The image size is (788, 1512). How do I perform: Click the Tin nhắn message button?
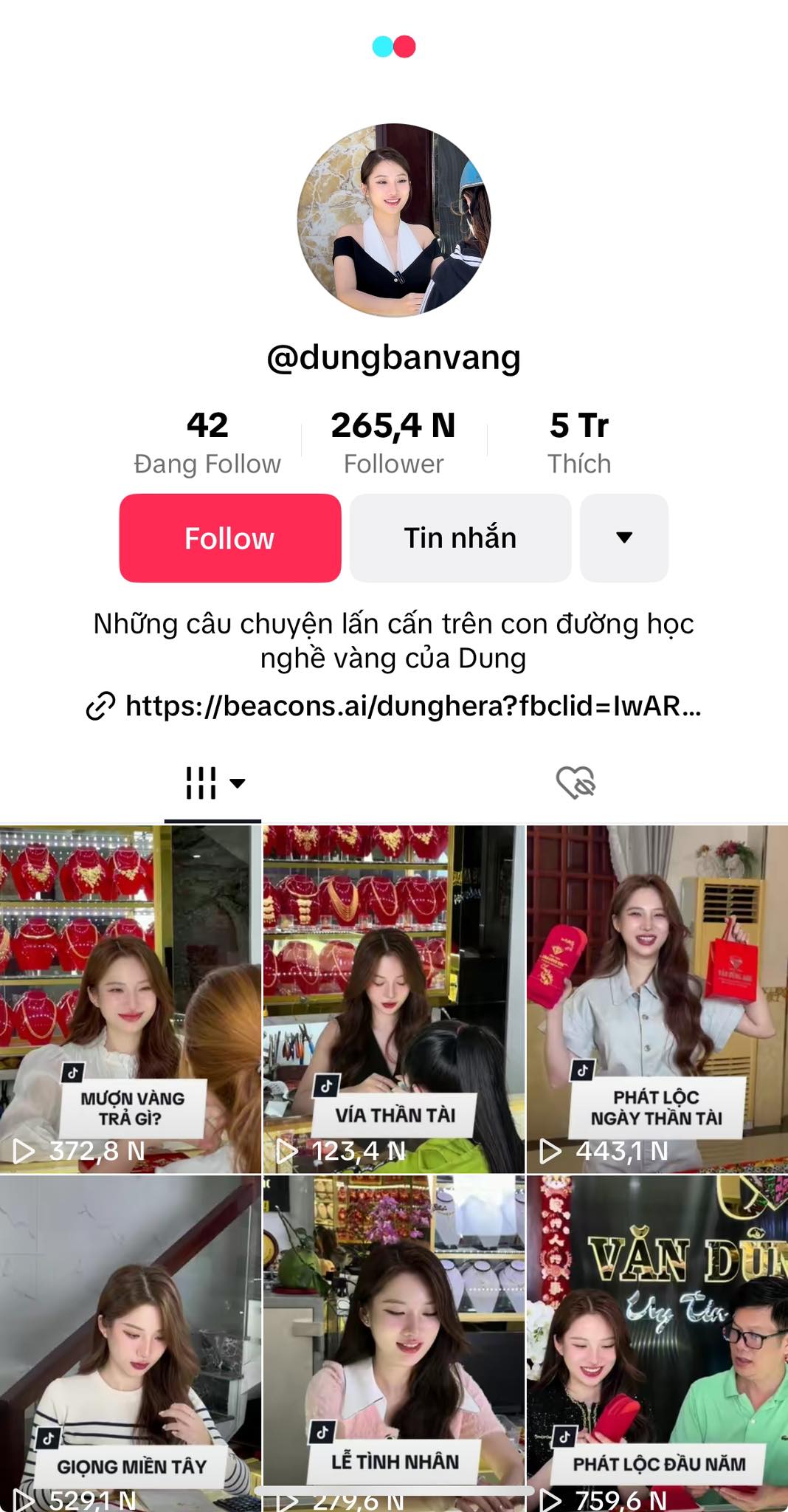460,537
